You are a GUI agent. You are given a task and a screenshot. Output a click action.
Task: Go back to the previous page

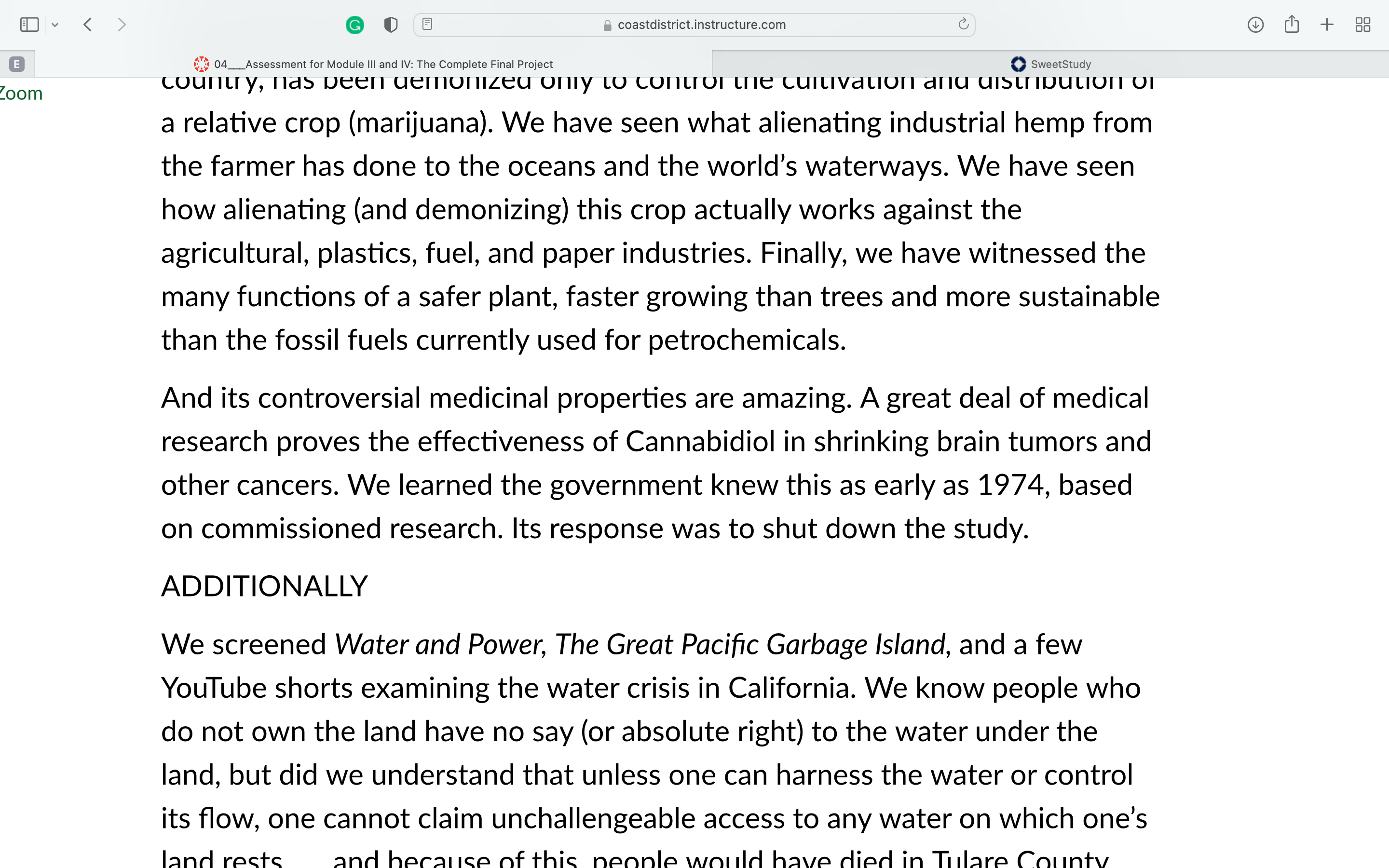coord(88,25)
